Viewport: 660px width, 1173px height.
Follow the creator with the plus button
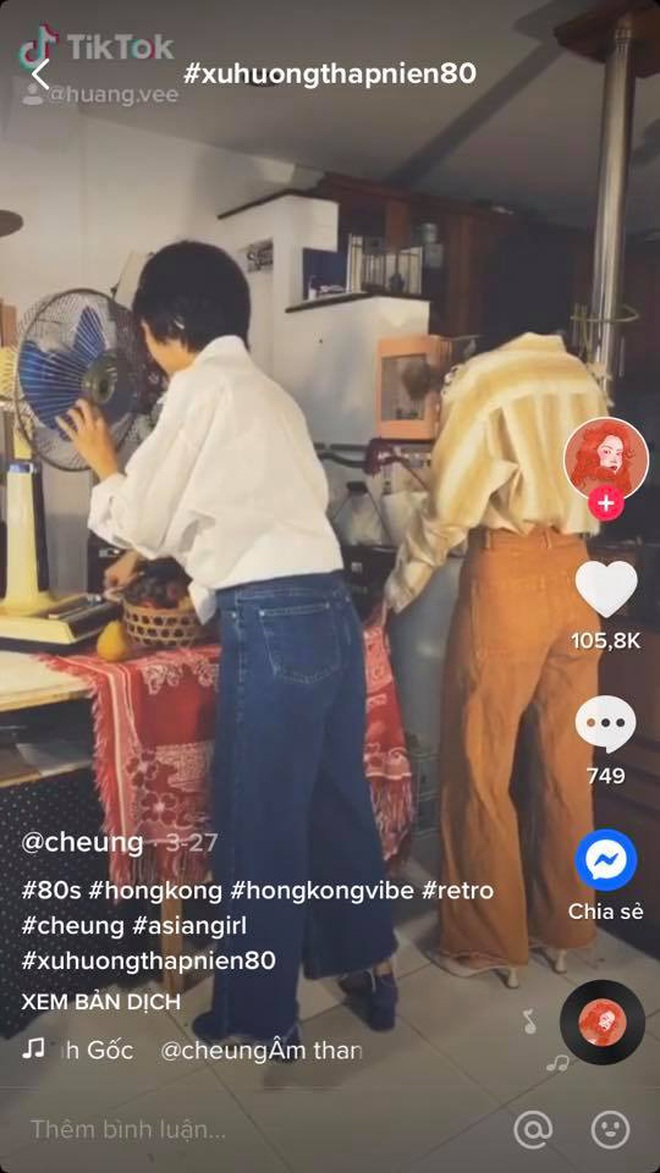tap(605, 504)
